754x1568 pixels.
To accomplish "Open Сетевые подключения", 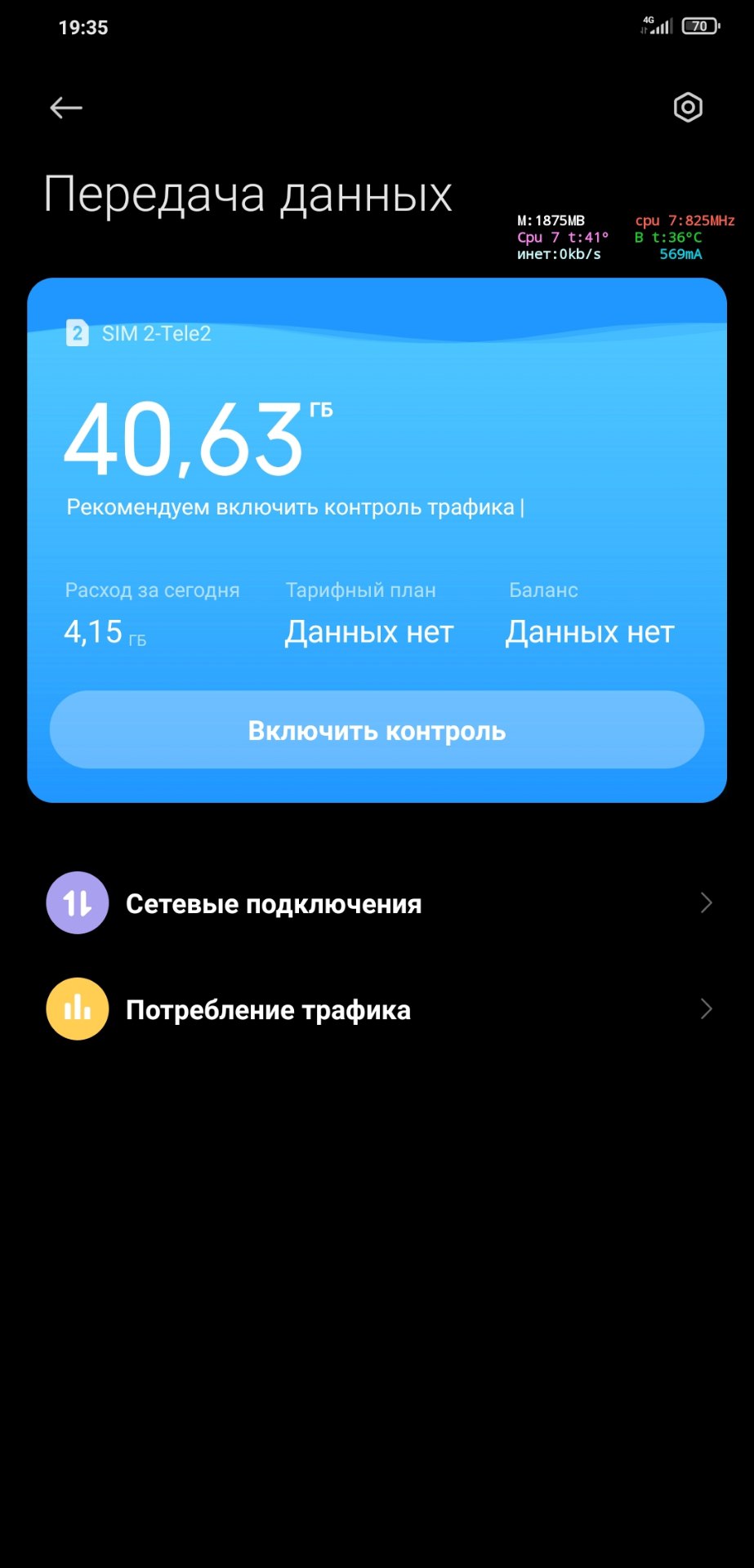I will click(377, 902).
